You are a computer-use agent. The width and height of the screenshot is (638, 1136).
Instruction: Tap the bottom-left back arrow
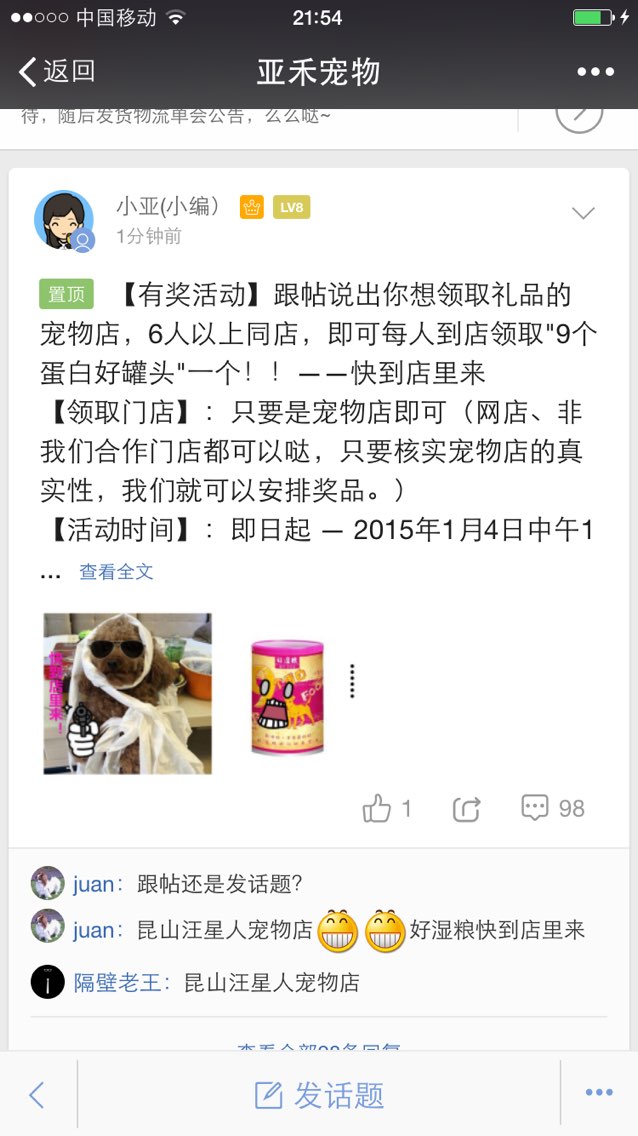[37, 1095]
